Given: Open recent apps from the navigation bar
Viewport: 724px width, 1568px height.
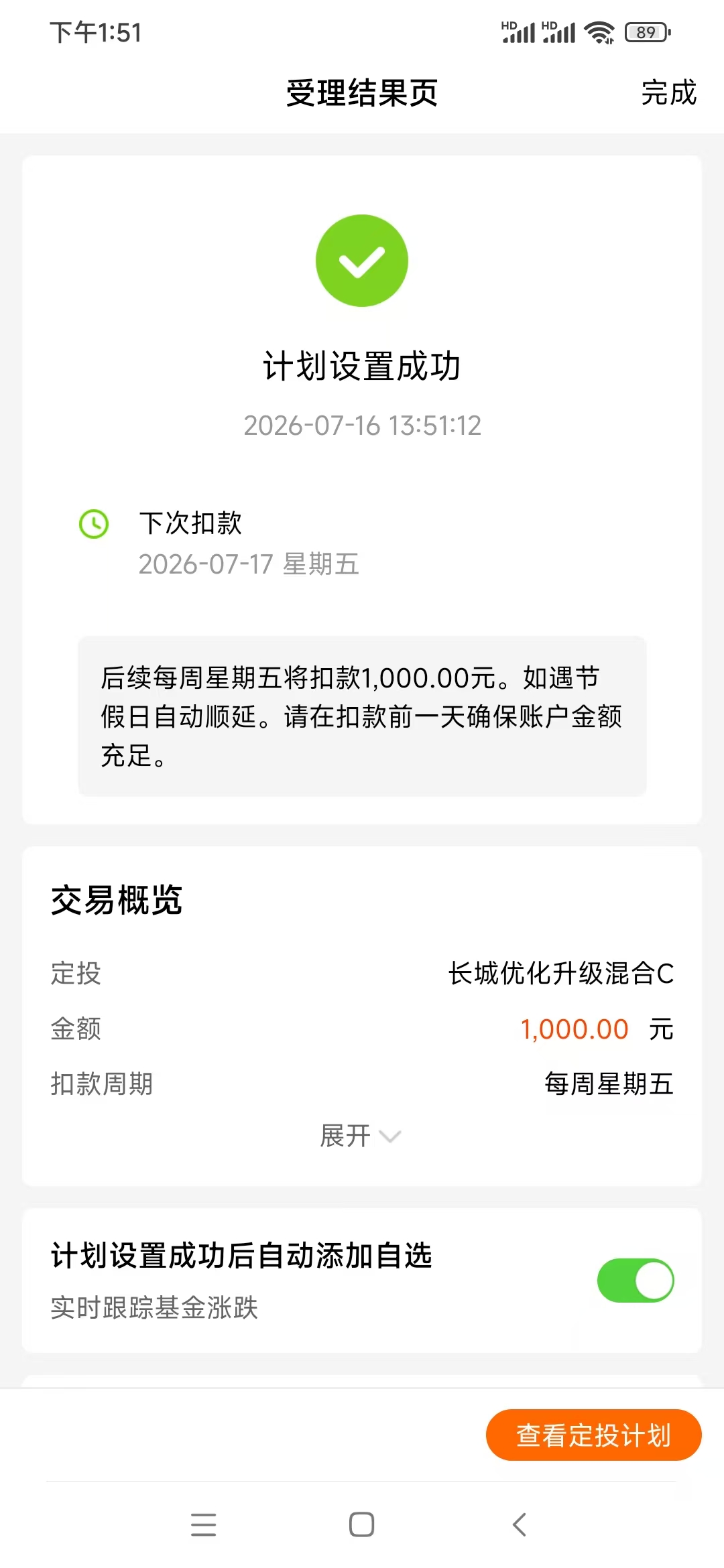Looking at the screenshot, I should 203,1524.
